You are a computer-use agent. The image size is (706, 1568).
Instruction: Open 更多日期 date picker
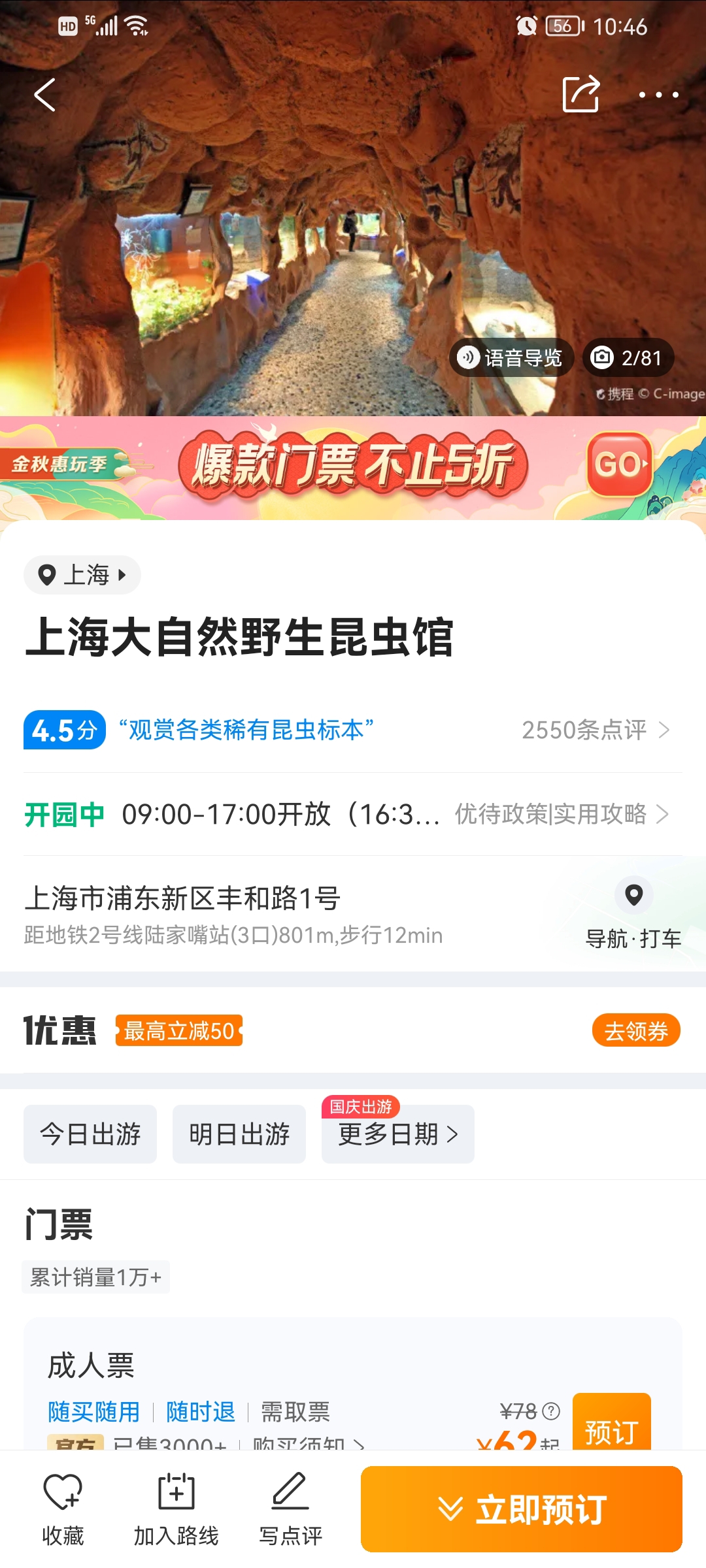pyautogui.click(x=398, y=1134)
